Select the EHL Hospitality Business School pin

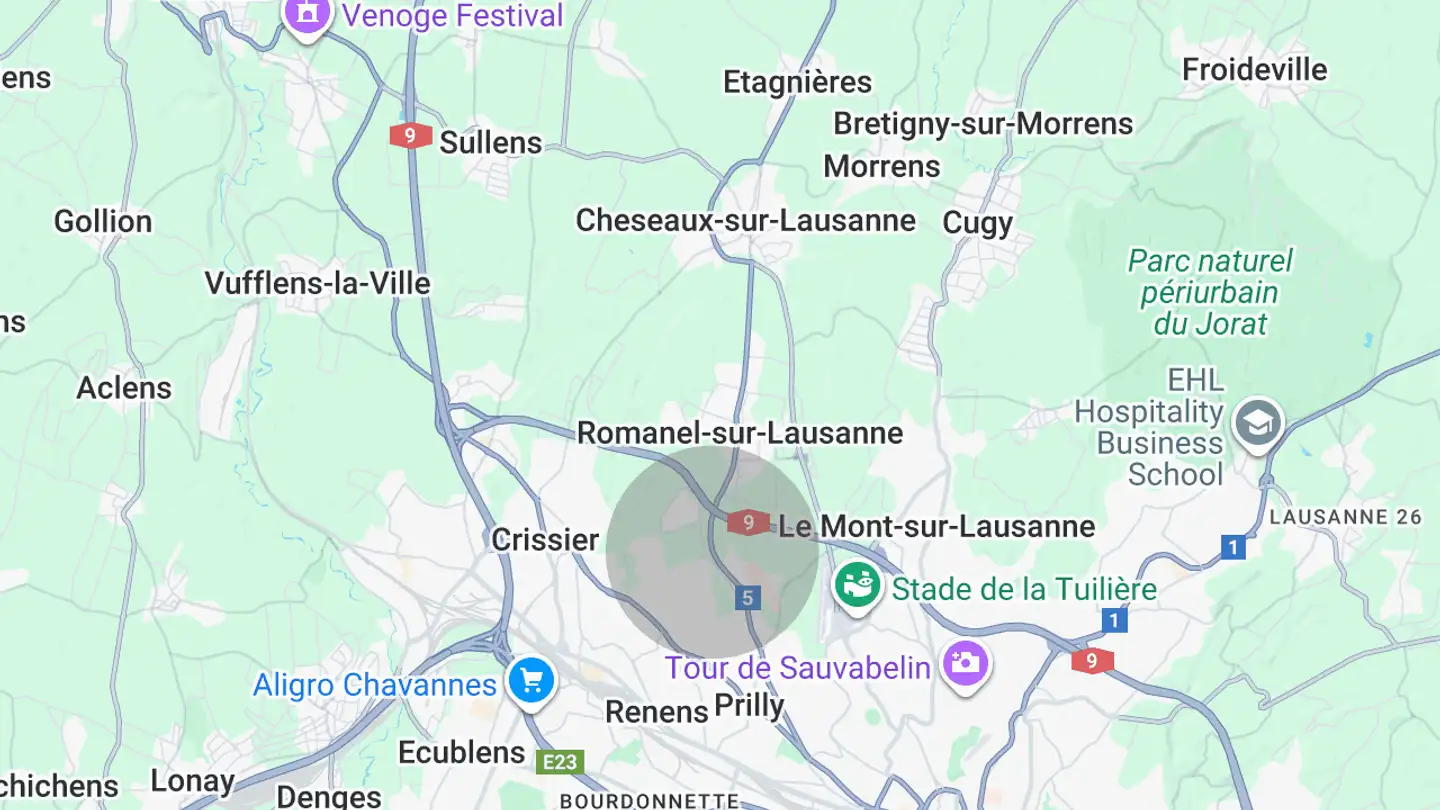1257,422
